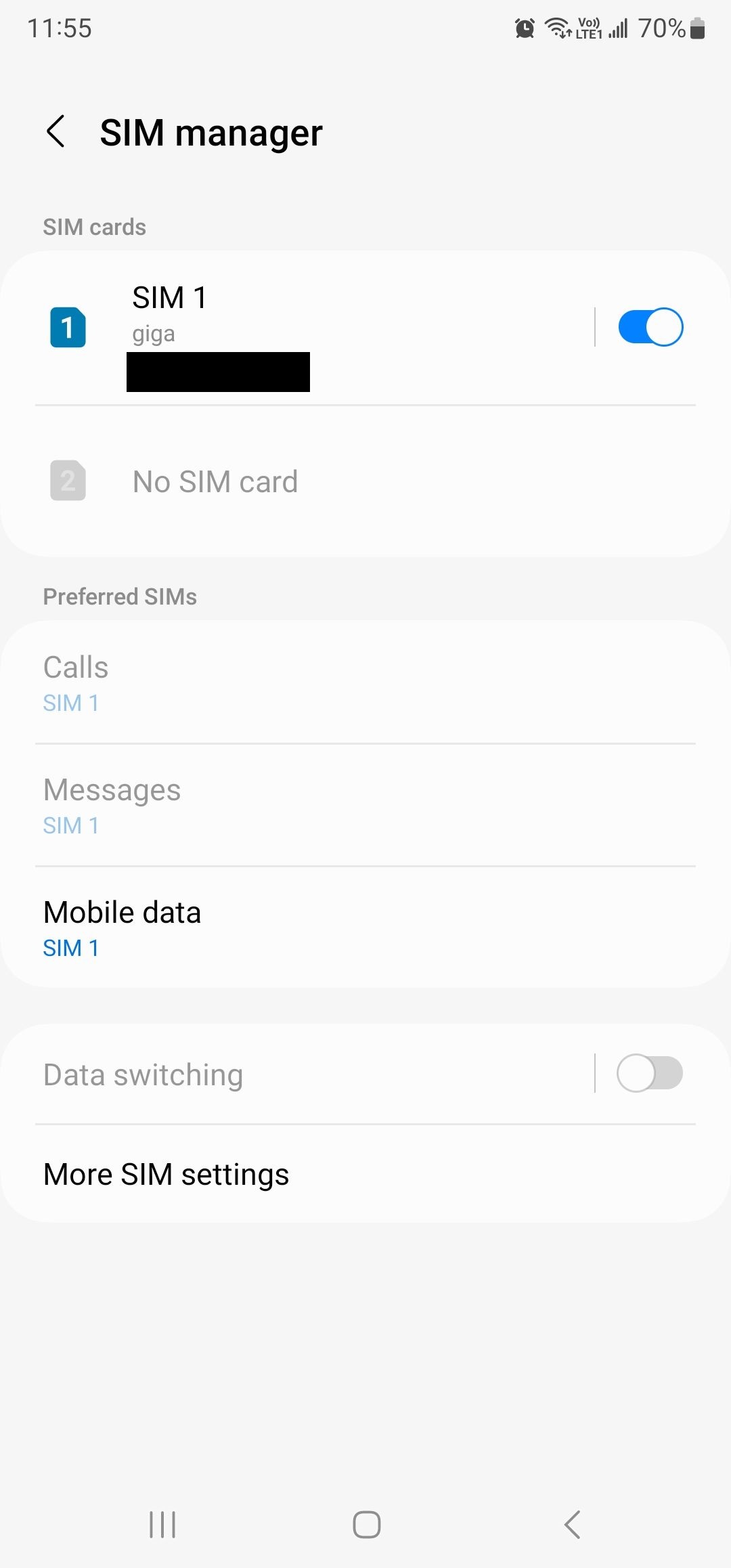Image resolution: width=731 pixels, height=1568 pixels.
Task: Tap the back arrow beside SIM manager
Action: coord(57,131)
